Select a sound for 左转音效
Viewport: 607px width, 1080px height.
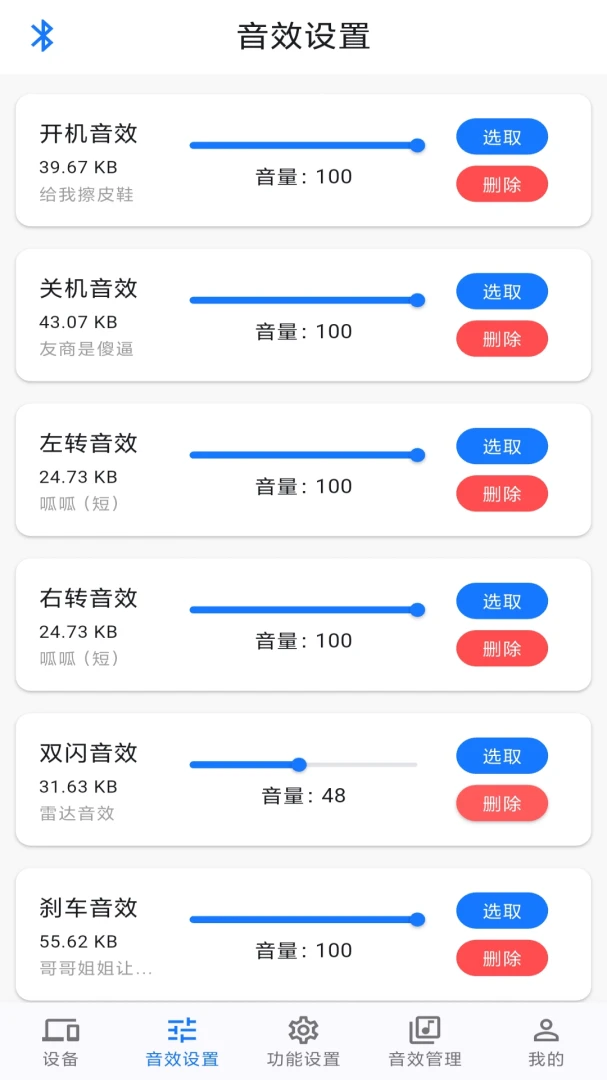[x=502, y=446]
